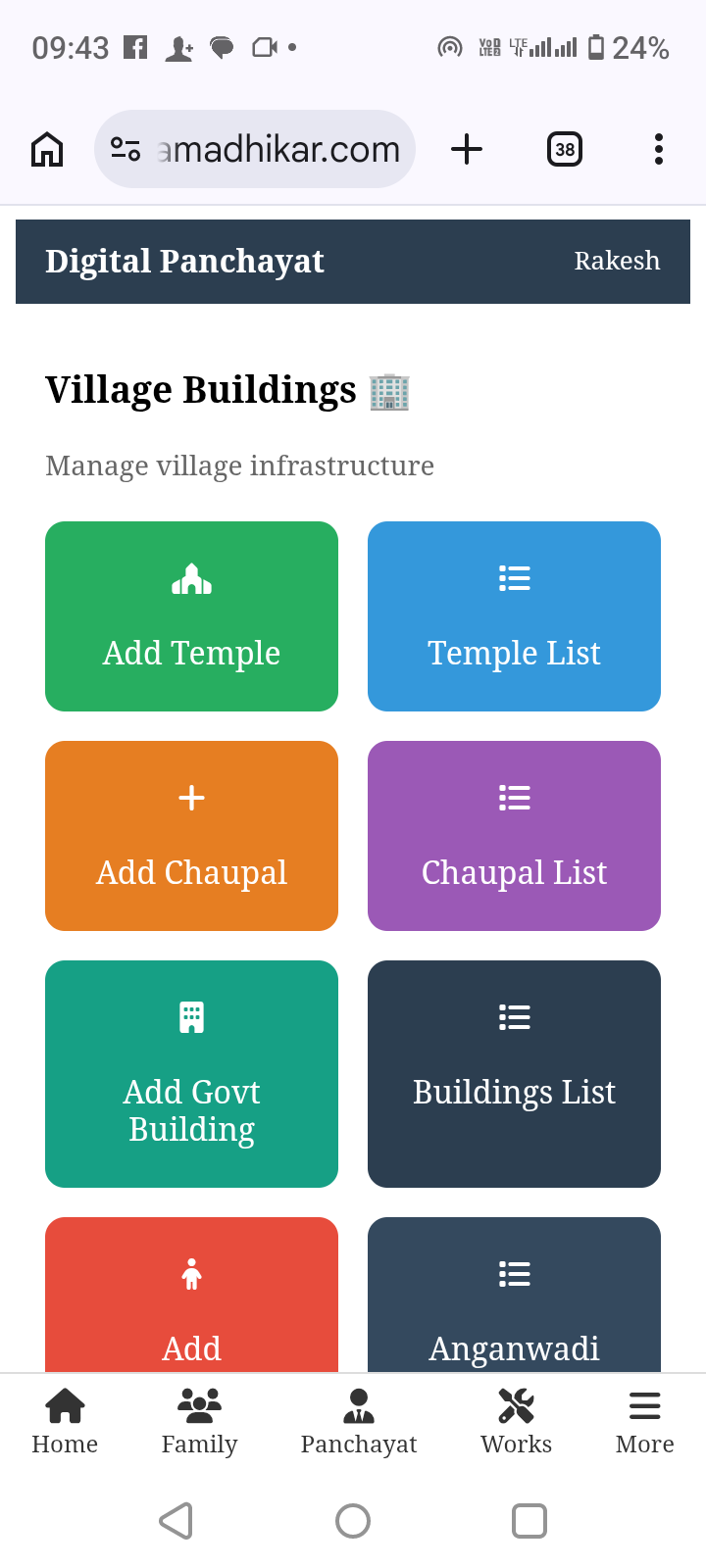This screenshot has width=706, height=1568.
Task: Open the Buildings List card
Action: pyautogui.click(x=514, y=1074)
